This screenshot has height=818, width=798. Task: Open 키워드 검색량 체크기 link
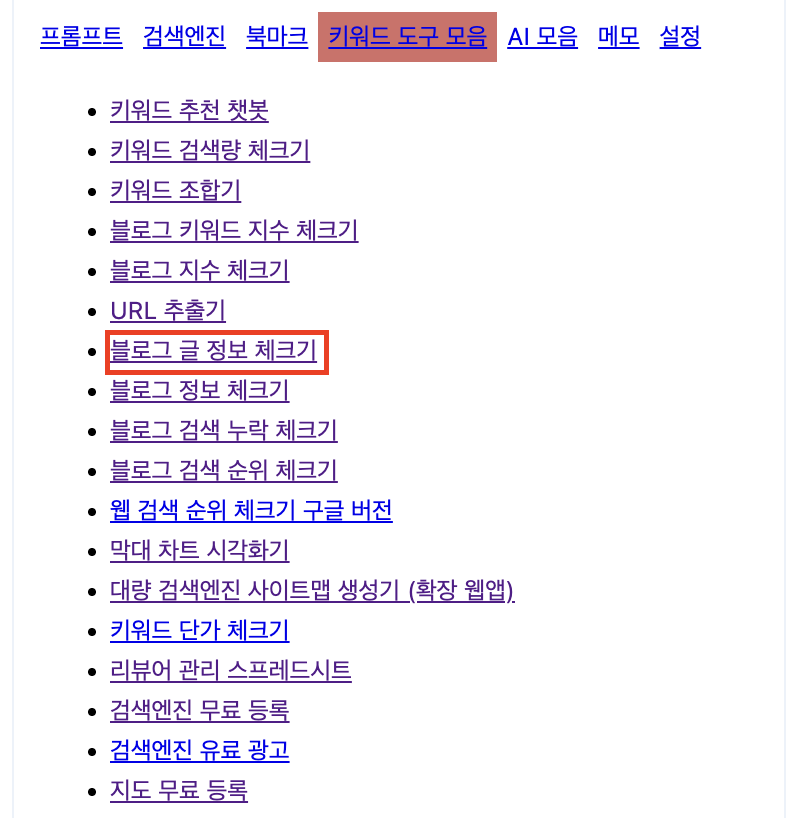coord(210,151)
